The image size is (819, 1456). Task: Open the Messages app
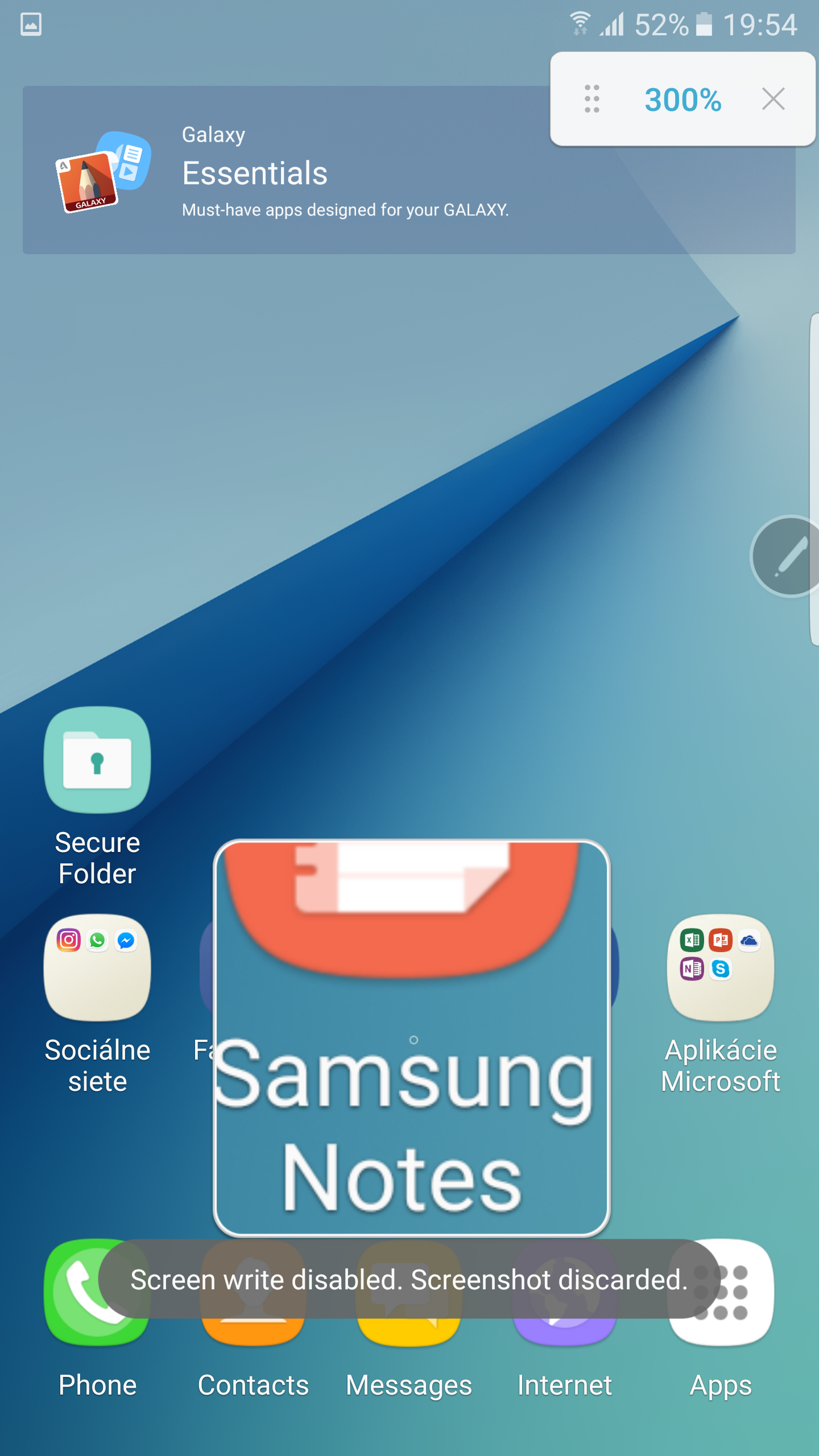point(409,1319)
